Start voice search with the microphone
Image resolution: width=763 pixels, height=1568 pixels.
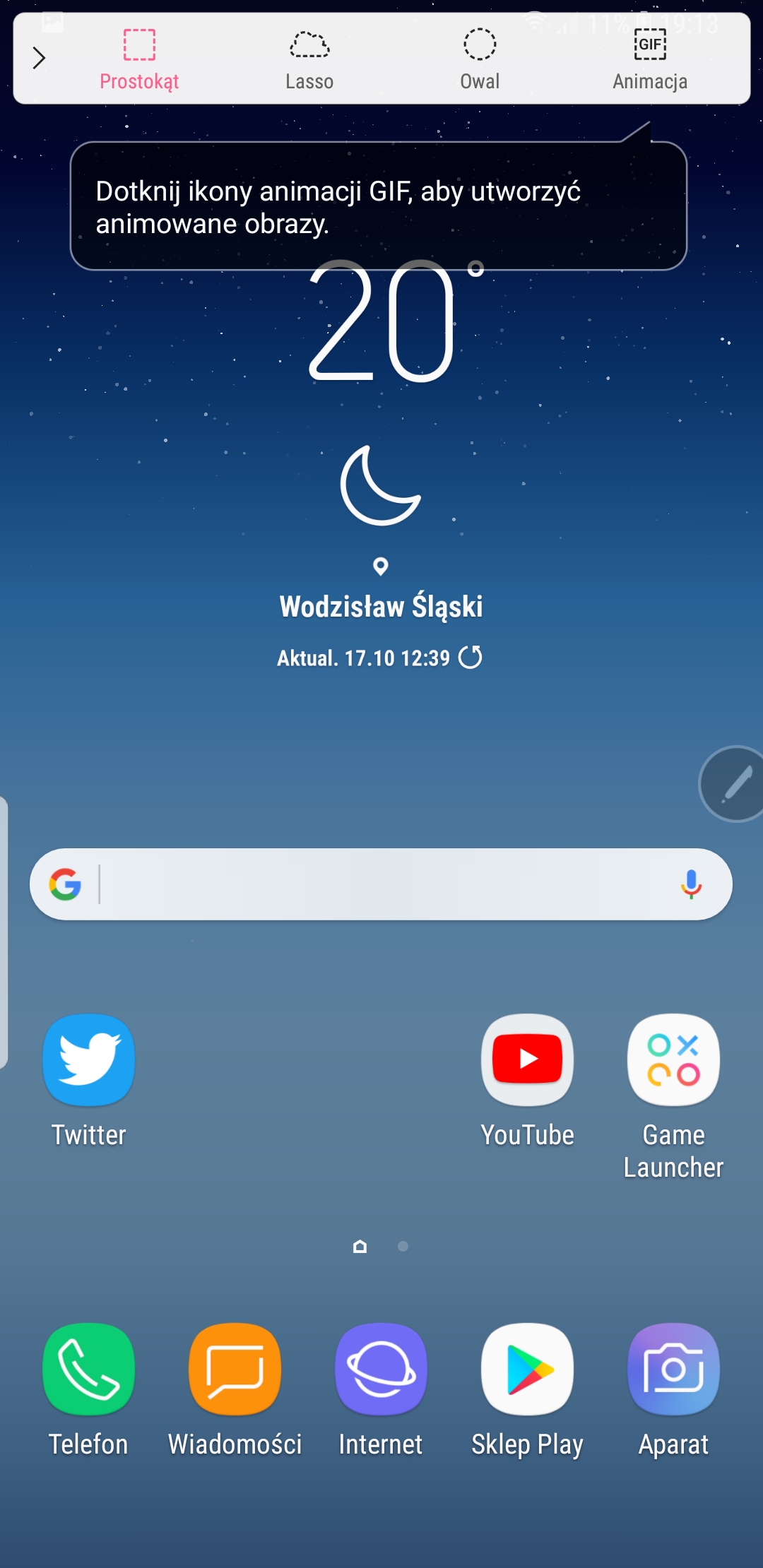(691, 884)
